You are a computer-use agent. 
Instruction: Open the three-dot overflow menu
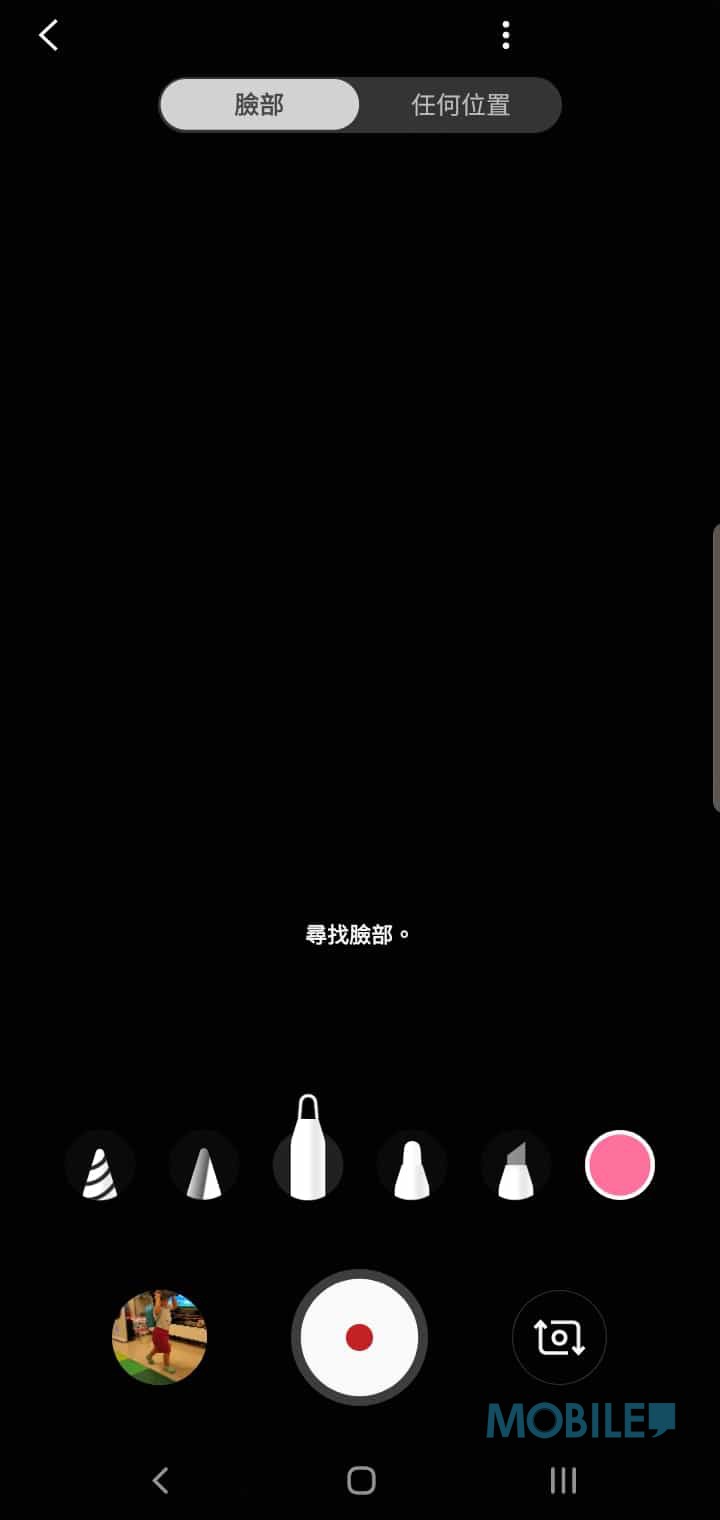[506, 35]
